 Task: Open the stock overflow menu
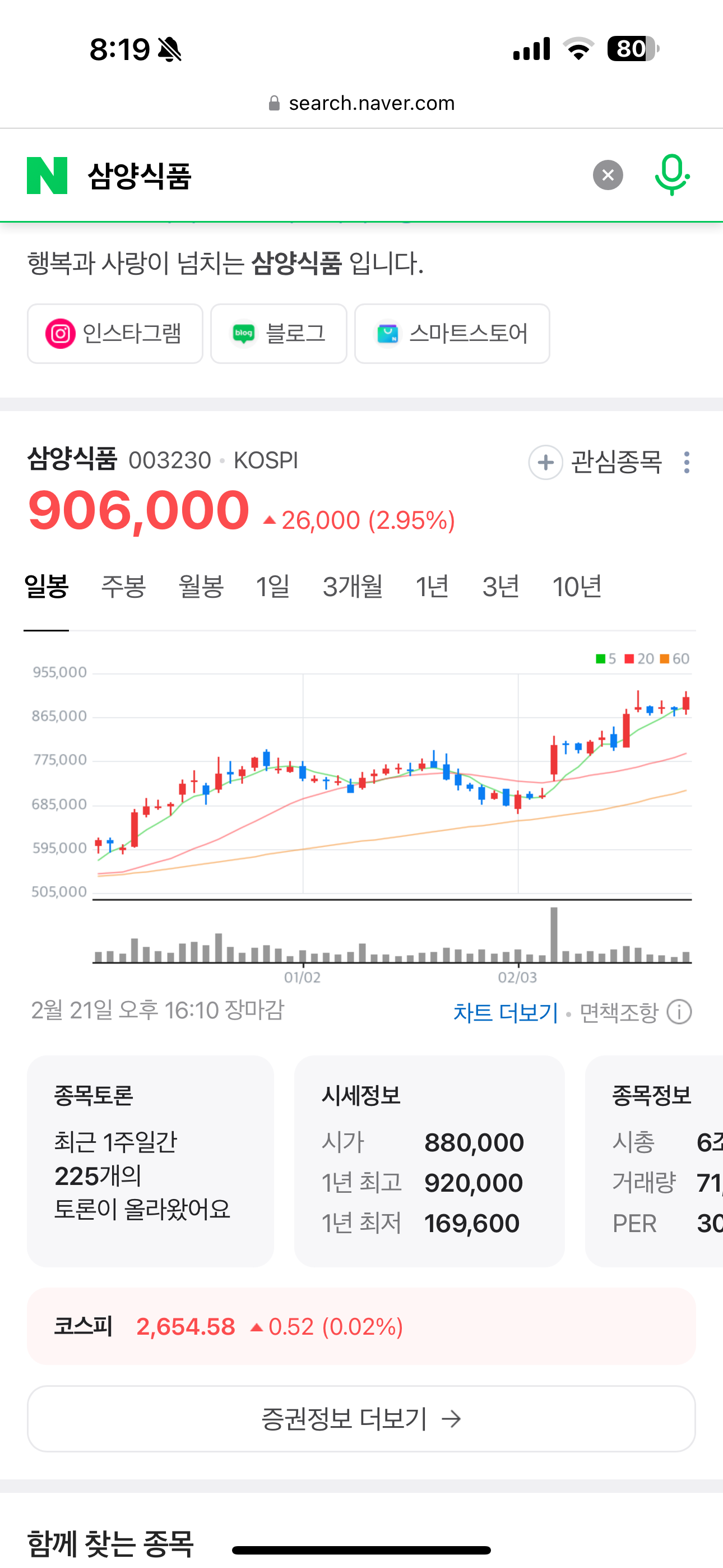coord(687,462)
